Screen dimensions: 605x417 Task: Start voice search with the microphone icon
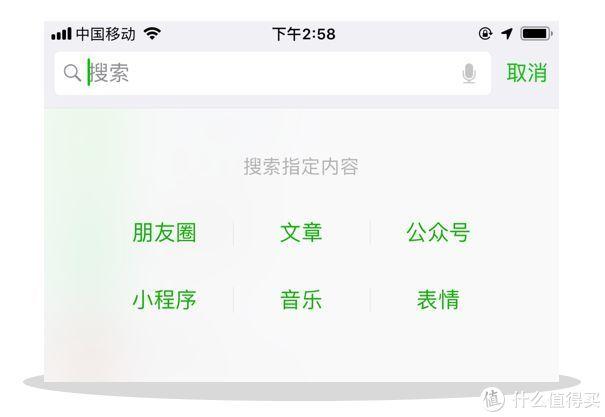coord(469,73)
